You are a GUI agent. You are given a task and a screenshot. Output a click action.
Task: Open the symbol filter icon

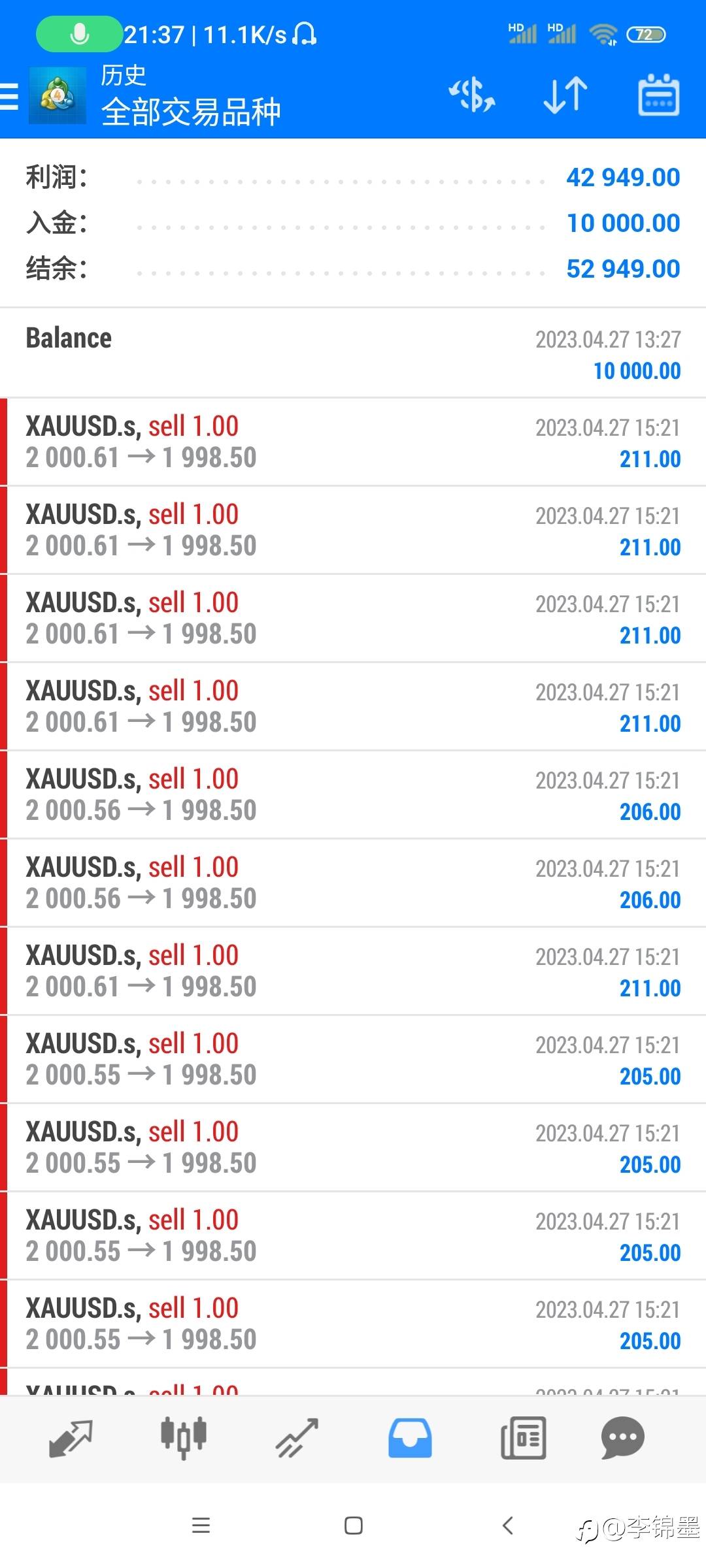(471, 95)
